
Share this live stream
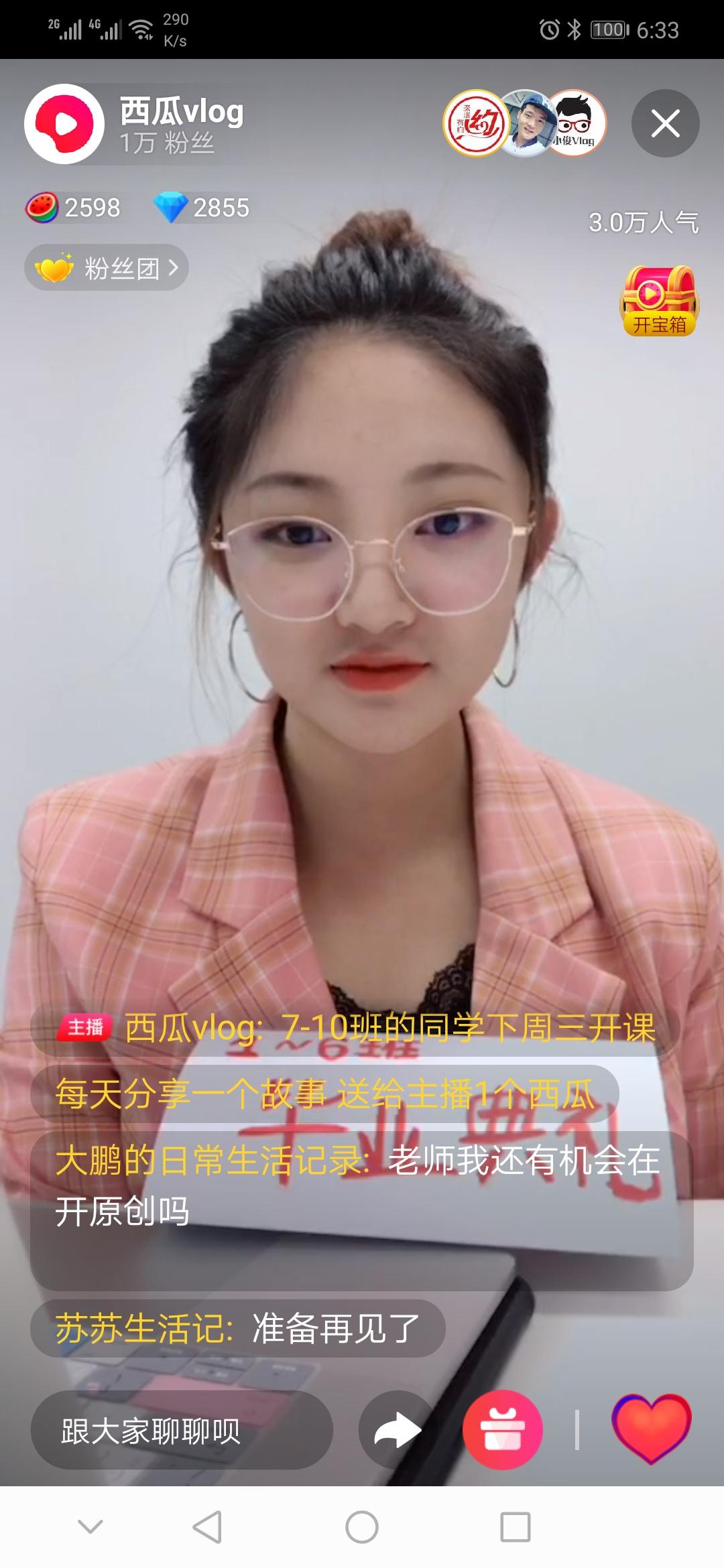click(x=398, y=1431)
